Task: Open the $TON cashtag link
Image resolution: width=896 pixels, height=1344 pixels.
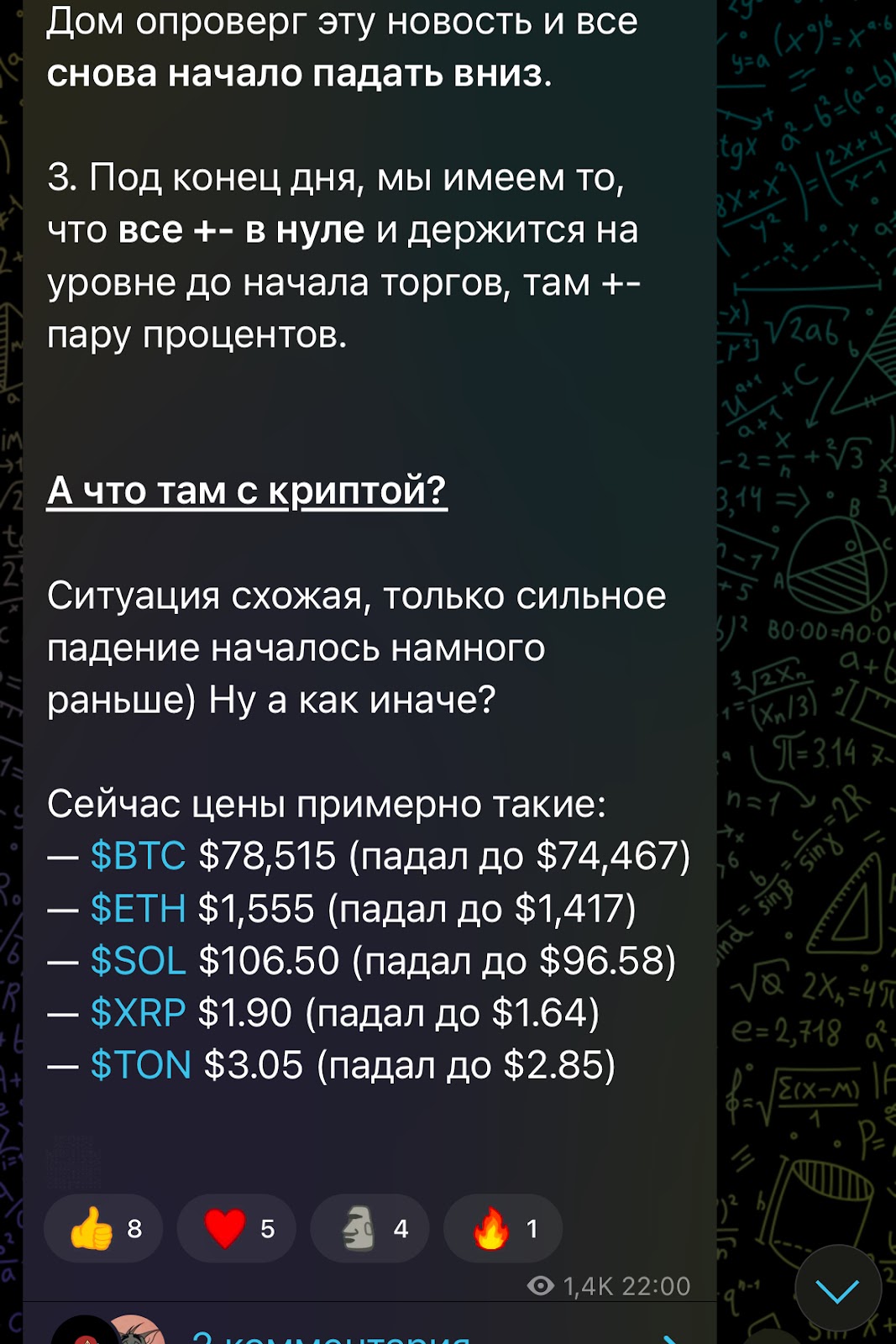Action: click(141, 1065)
